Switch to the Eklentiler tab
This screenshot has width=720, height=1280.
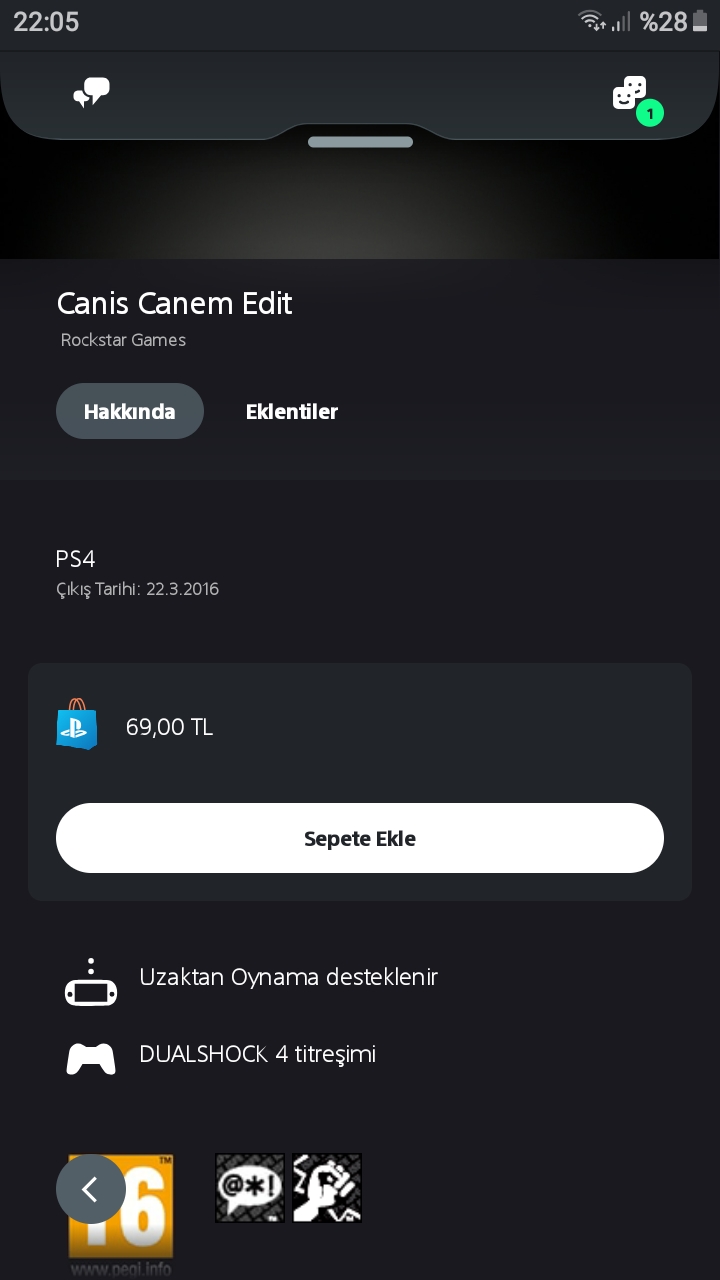[292, 411]
